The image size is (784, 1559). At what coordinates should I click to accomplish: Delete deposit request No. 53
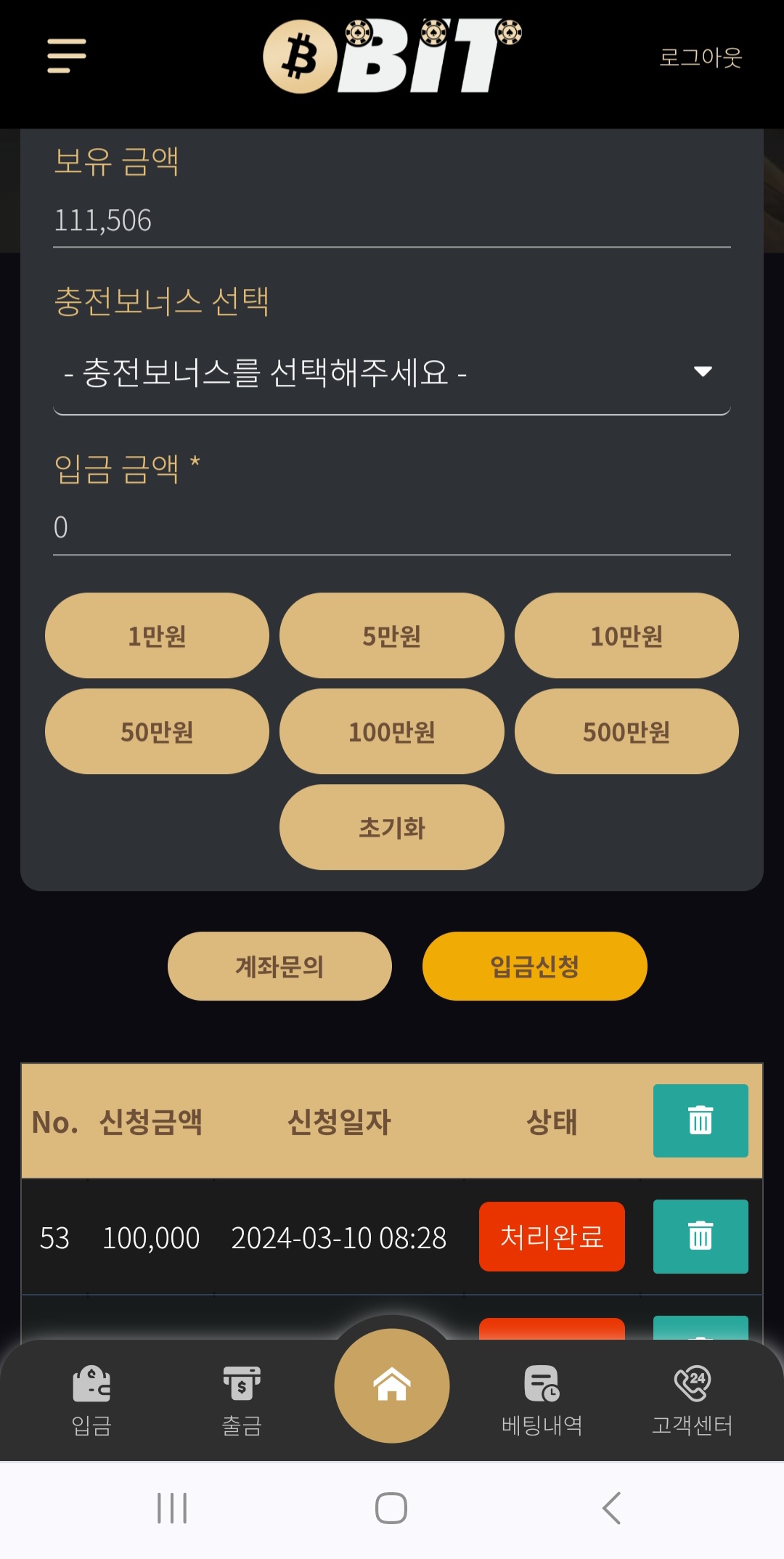coord(700,1236)
